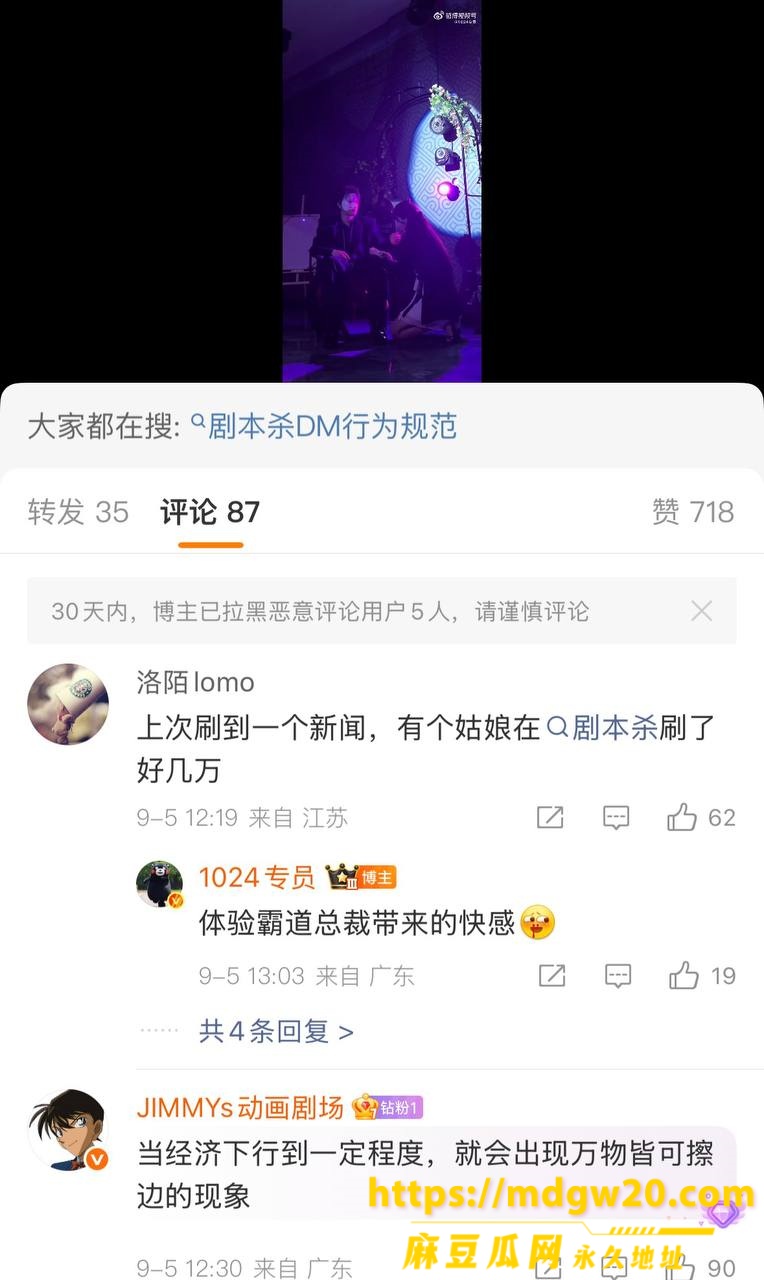
Task: Switch to the 转发 35 tab
Action: tap(78, 512)
